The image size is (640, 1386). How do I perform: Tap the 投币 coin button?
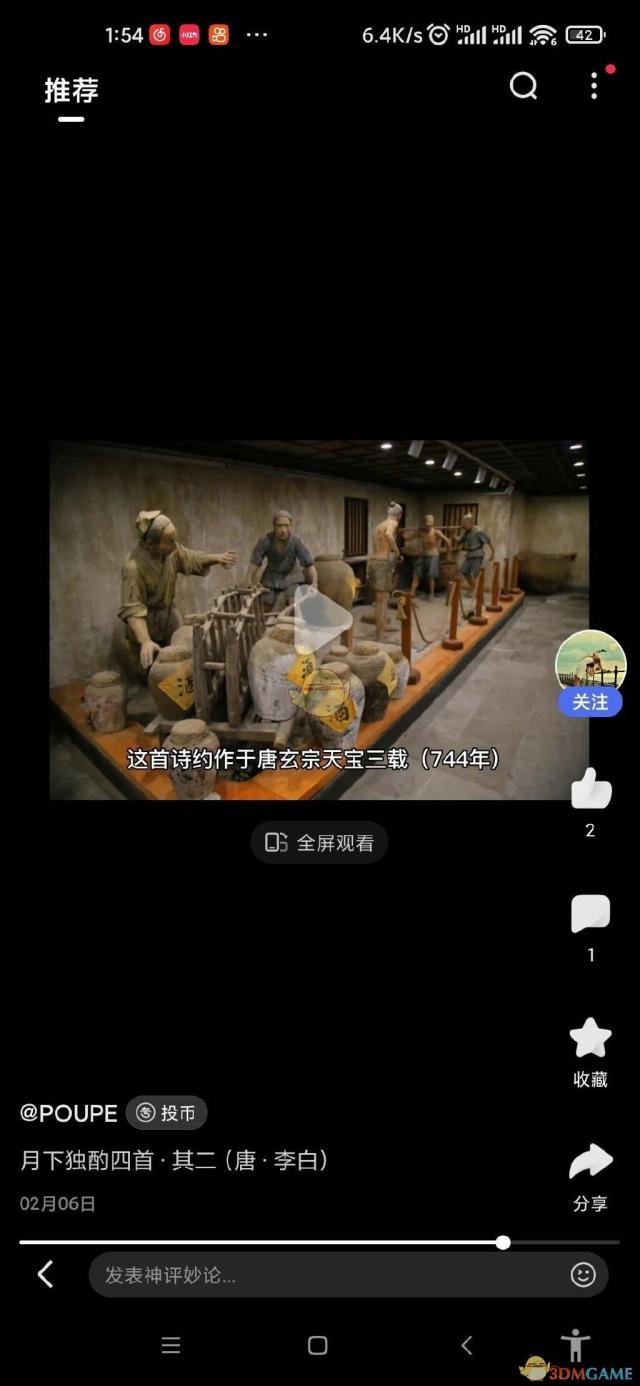coord(167,1113)
